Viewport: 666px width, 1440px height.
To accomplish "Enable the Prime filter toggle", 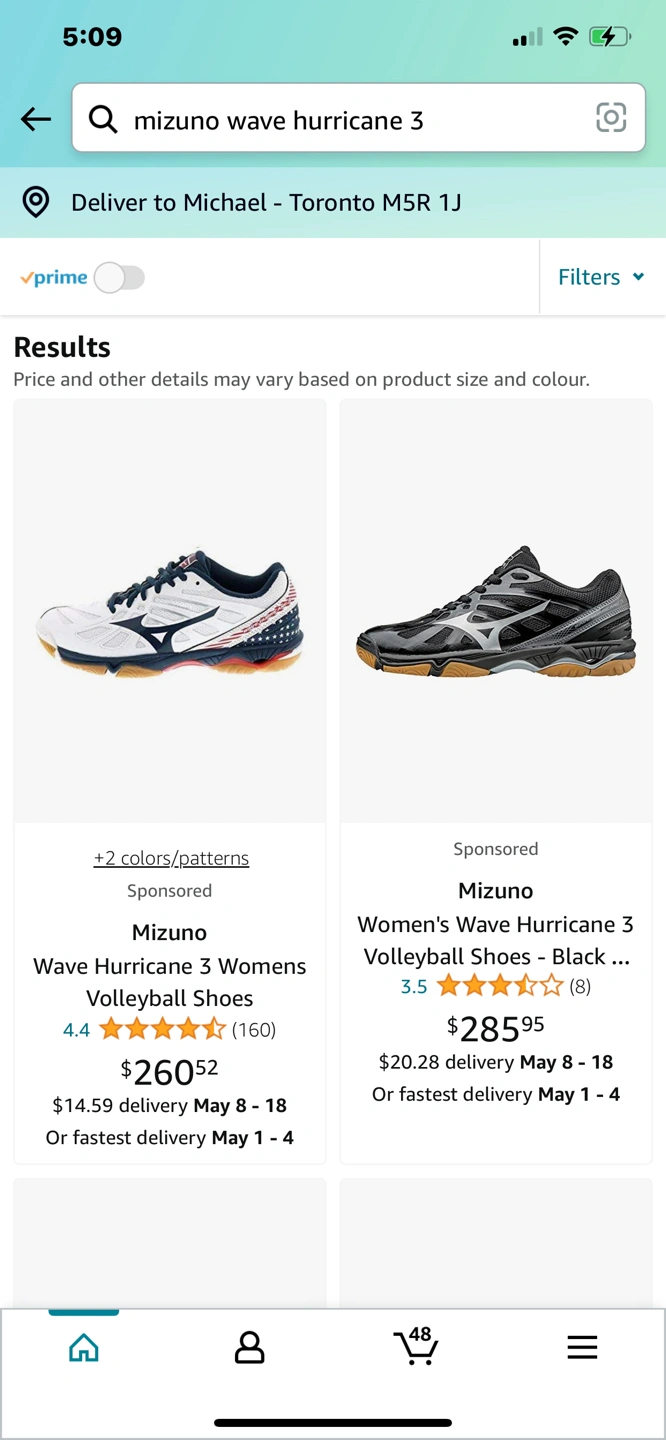I will pos(120,277).
